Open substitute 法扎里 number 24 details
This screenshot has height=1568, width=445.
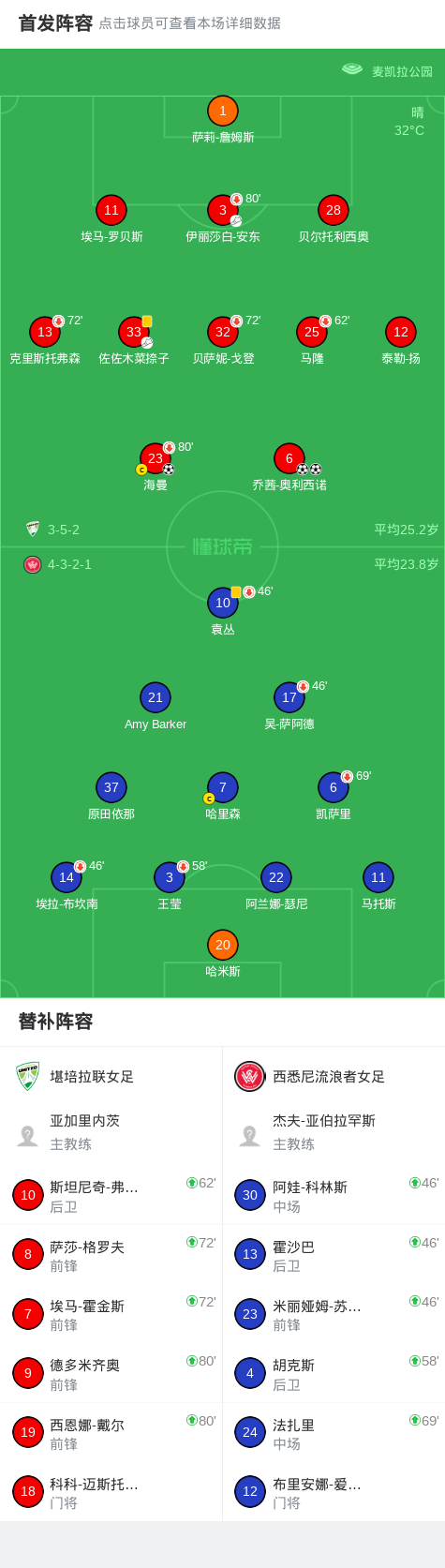(x=334, y=1433)
